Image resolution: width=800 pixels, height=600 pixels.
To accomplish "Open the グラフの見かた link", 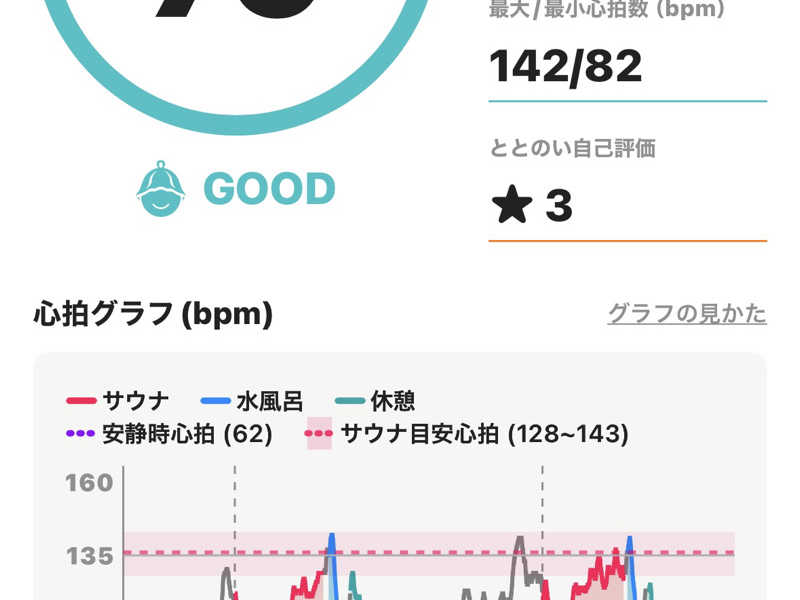I will coord(687,314).
